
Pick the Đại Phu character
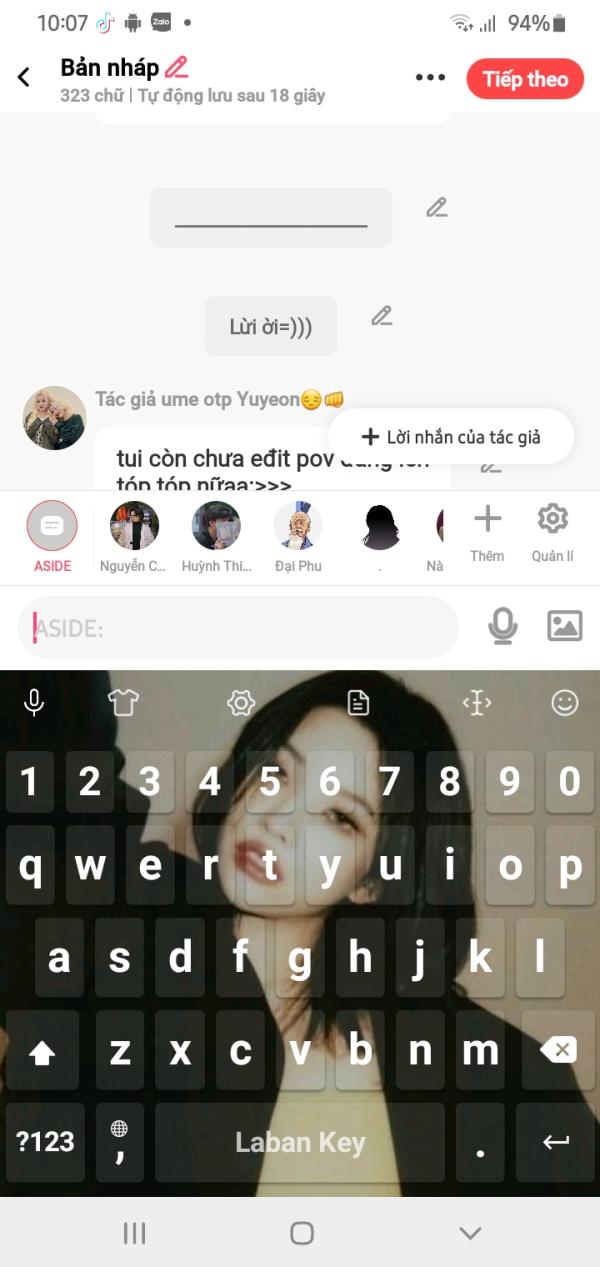(x=298, y=527)
